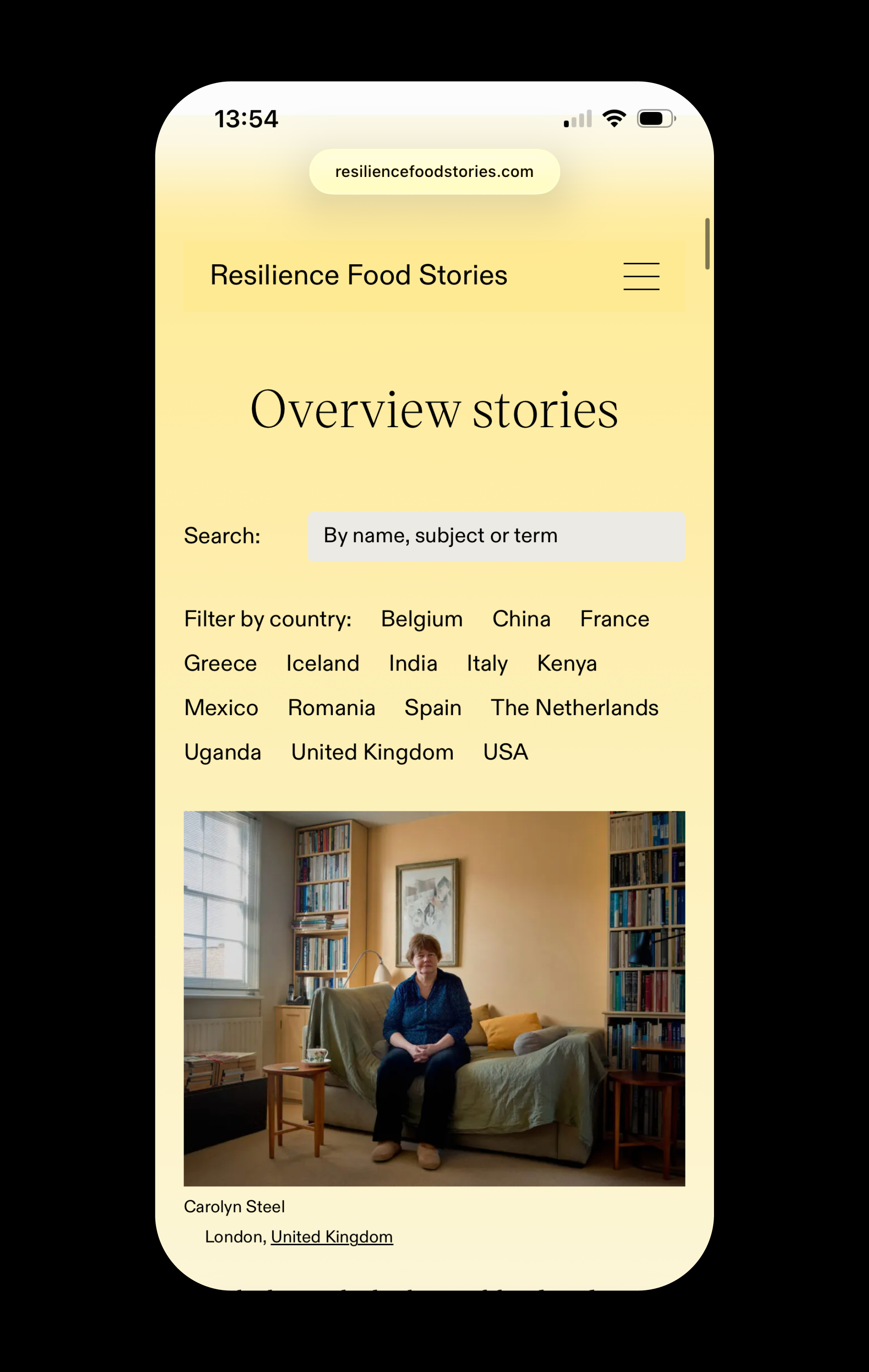Viewport: 869px width, 1372px height.
Task: Select the France country filter
Action: (614, 619)
